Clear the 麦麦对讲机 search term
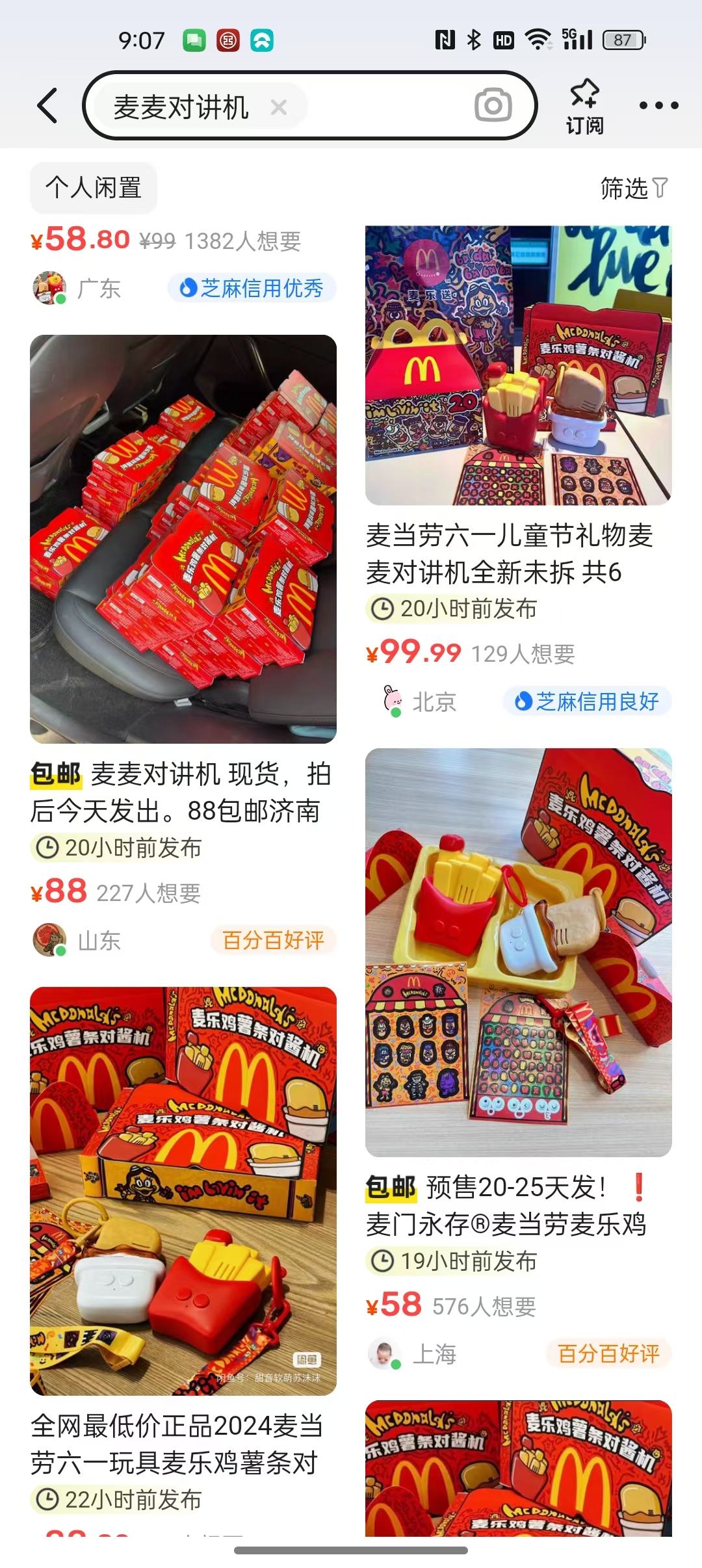Image resolution: width=702 pixels, height=1568 pixels. tap(279, 107)
